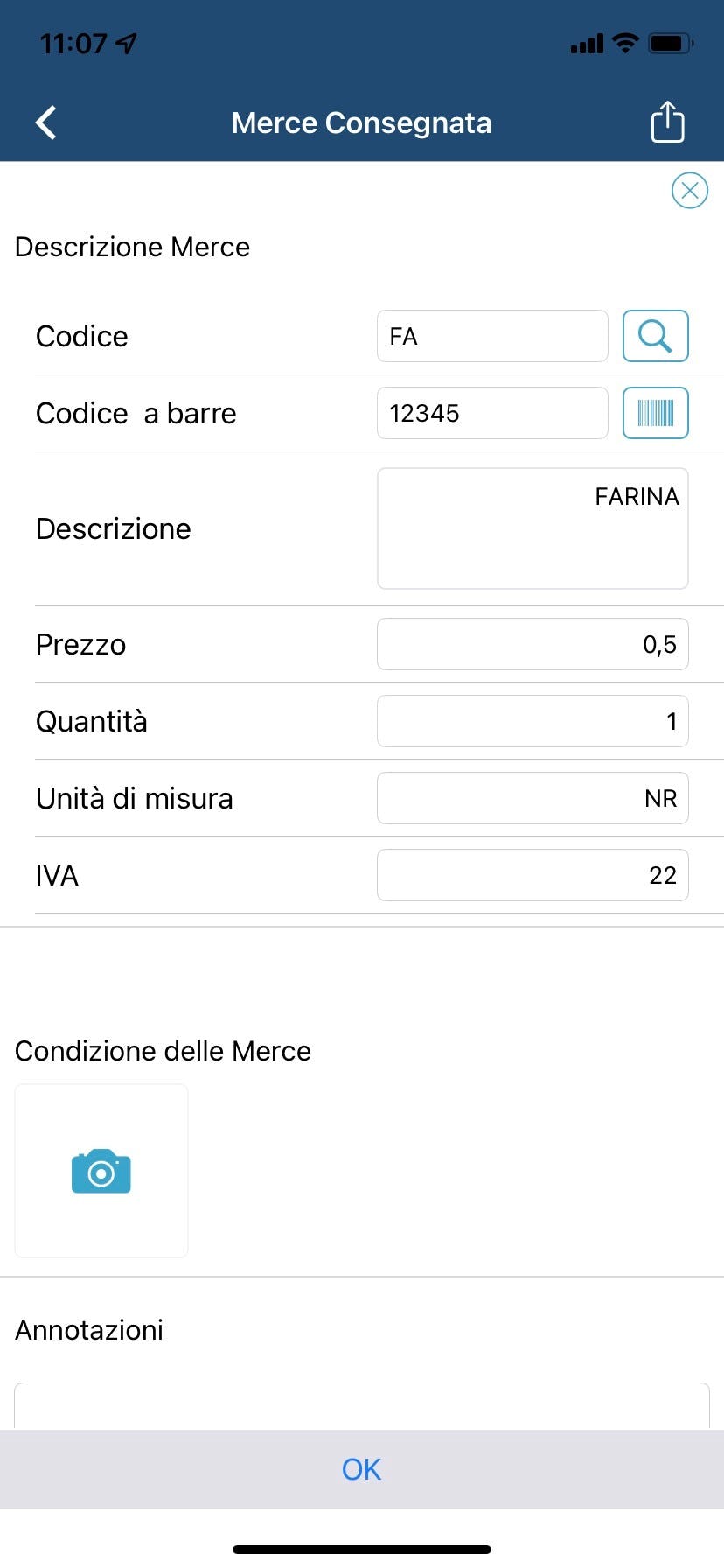Screen dimensions: 724x1568
Task: Close the Descrizione Merce form
Action: (x=689, y=190)
